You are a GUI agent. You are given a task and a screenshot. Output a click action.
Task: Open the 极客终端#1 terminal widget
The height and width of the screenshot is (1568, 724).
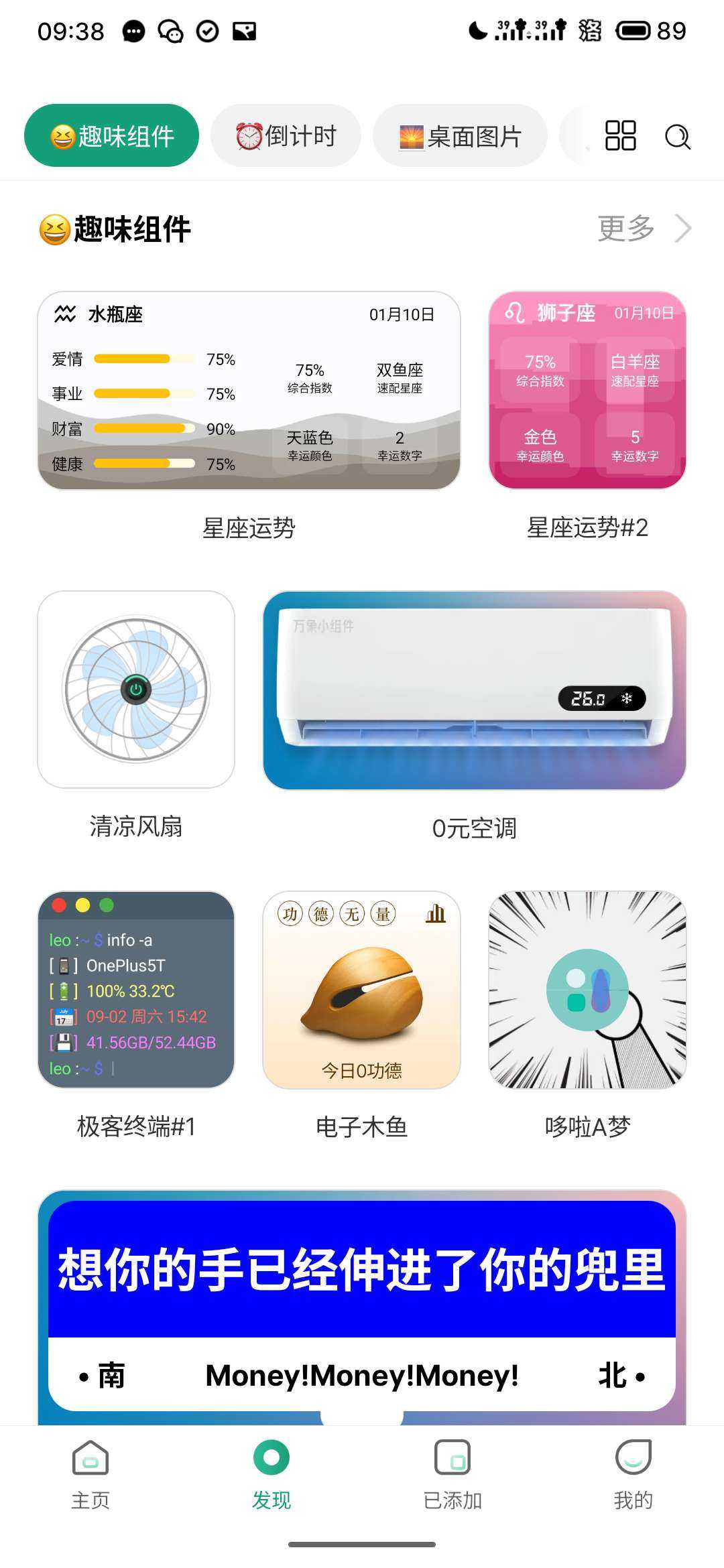[x=136, y=990]
